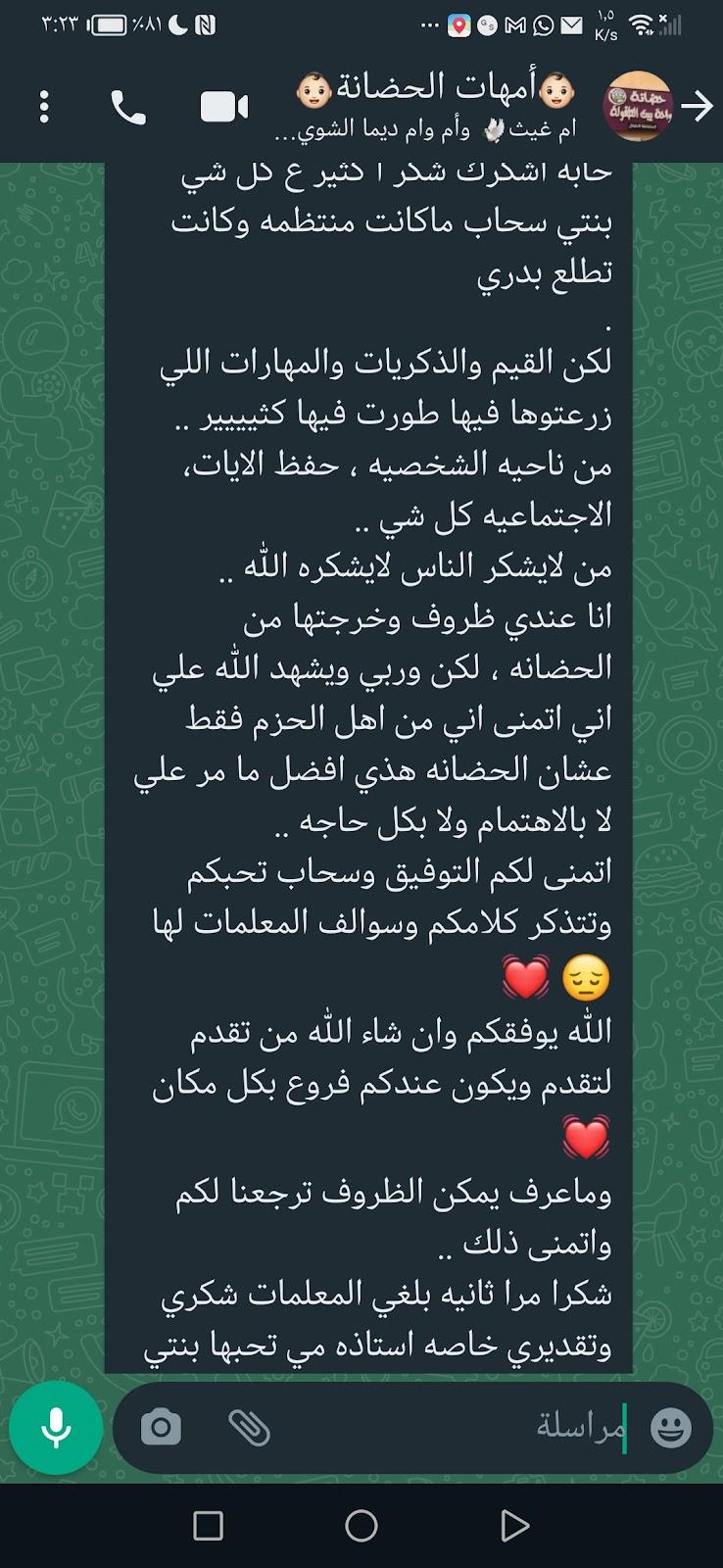Tap the microphone to record voice message
723x1568 pixels.
56,1429
